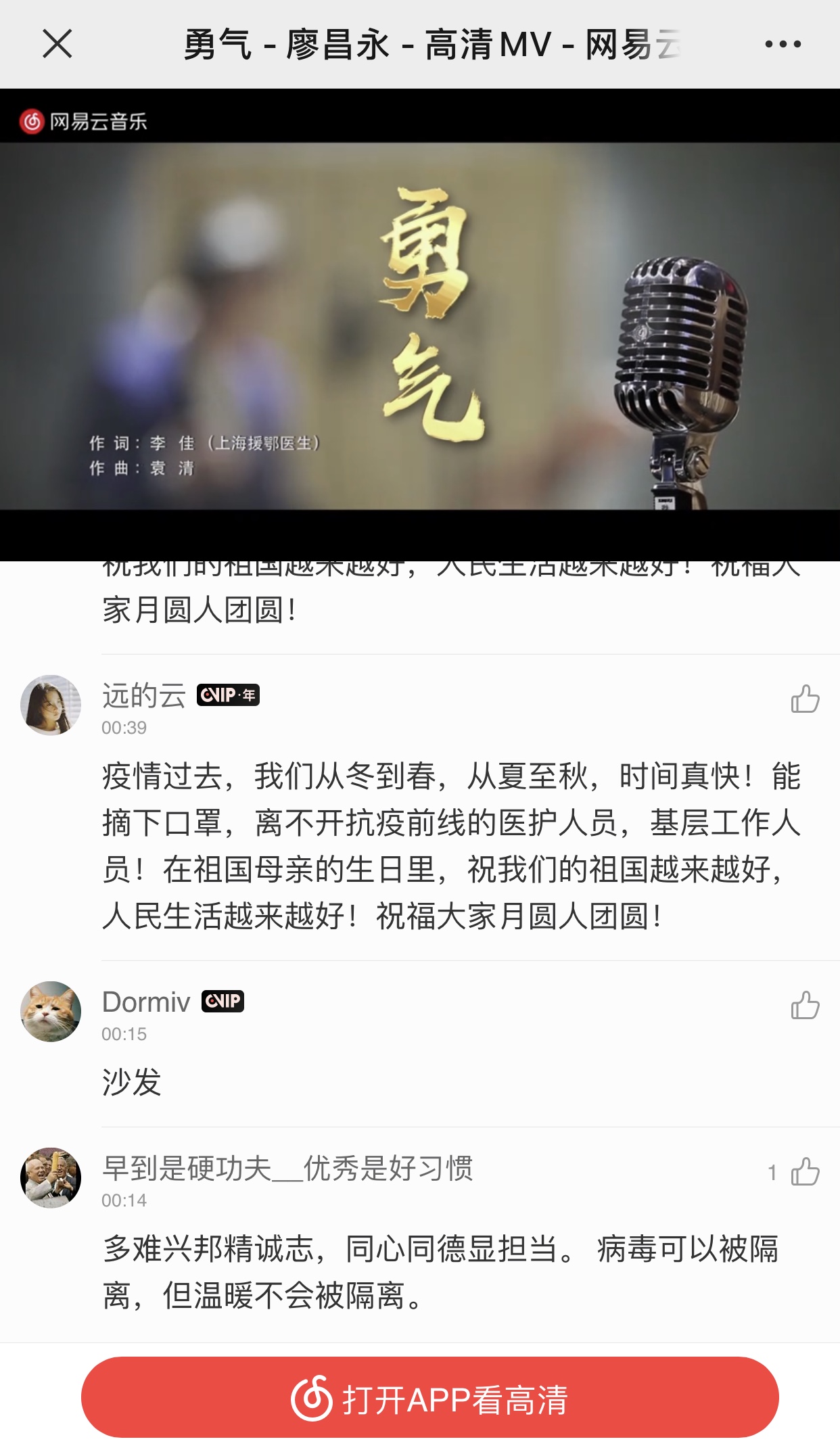
Task: Close the web page with the X
Action: coord(57,44)
